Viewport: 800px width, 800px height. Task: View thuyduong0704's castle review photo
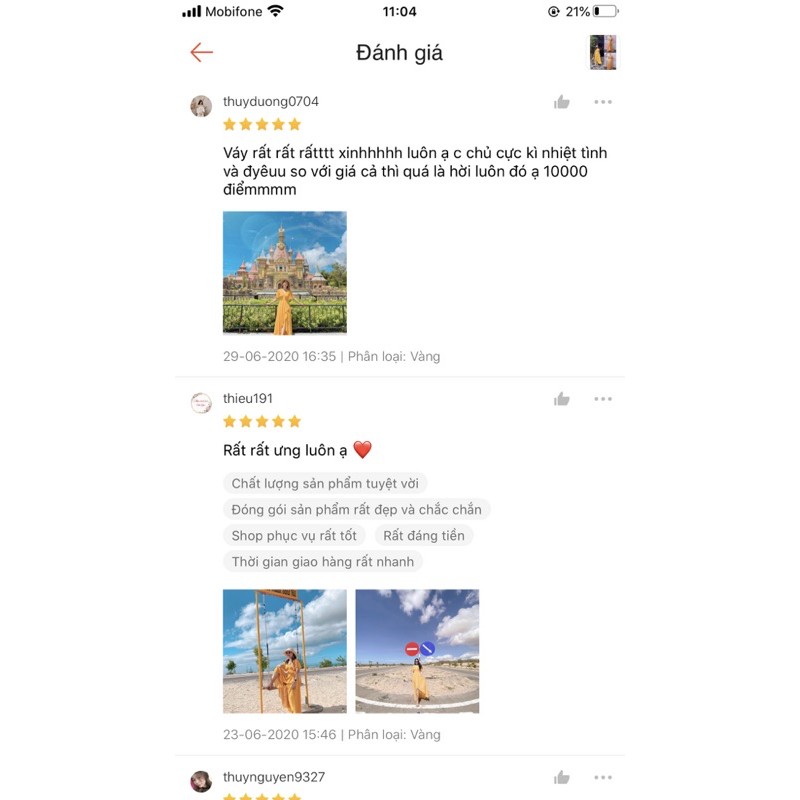pos(285,272)
